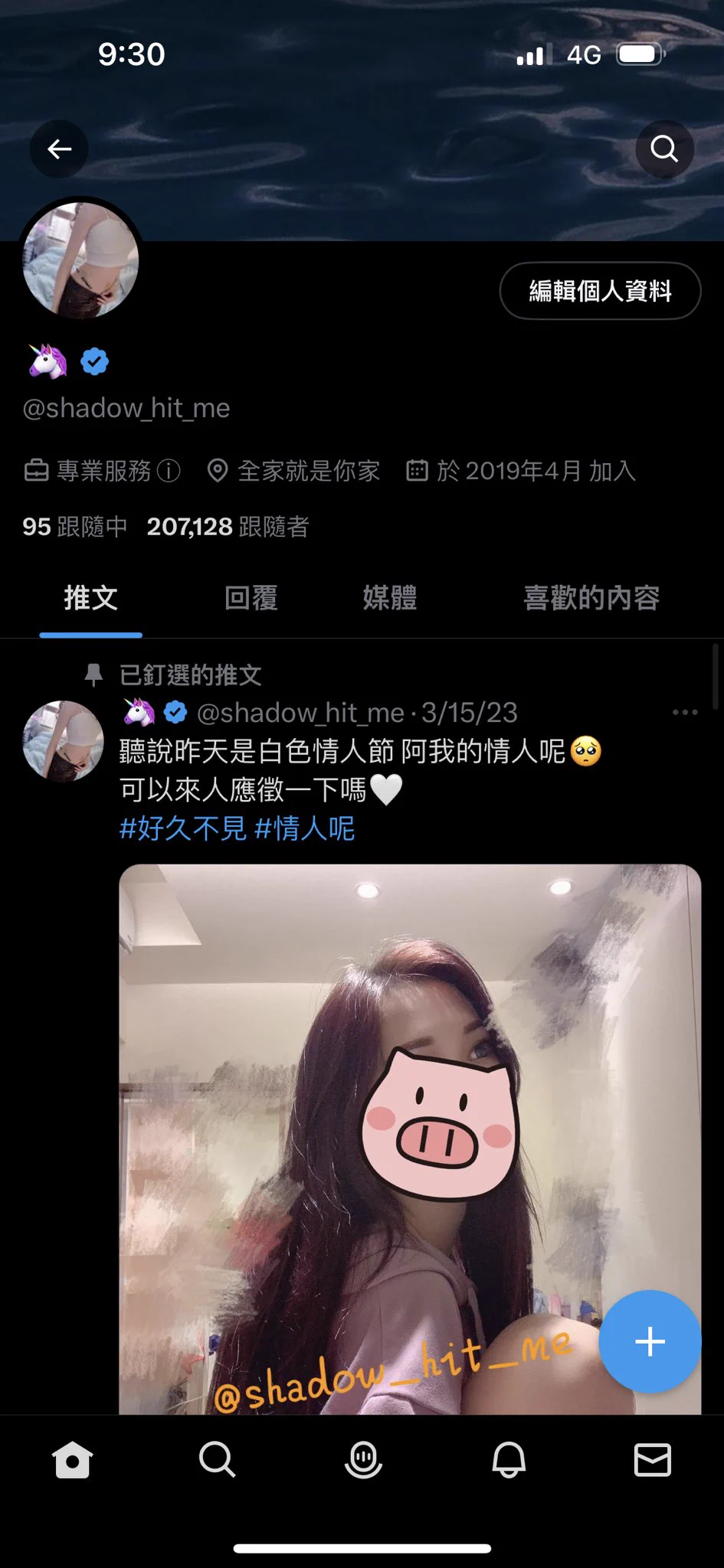Open the large profile avatar
The width and height of the screenshot is (724, 1568).
[x=81, y=260]
